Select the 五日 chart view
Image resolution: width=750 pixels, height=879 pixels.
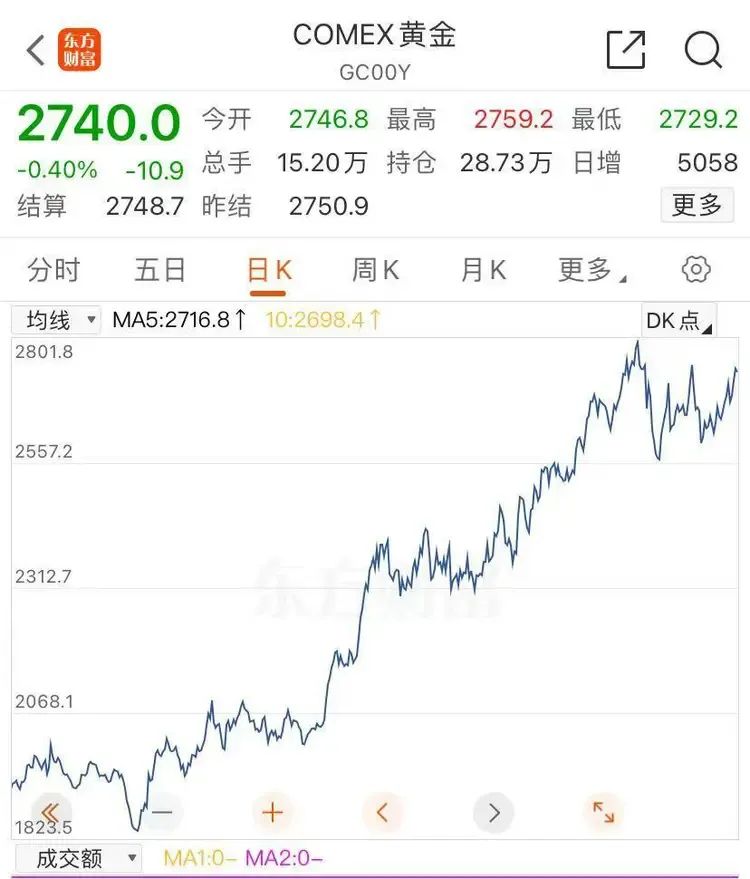(161, 269)
